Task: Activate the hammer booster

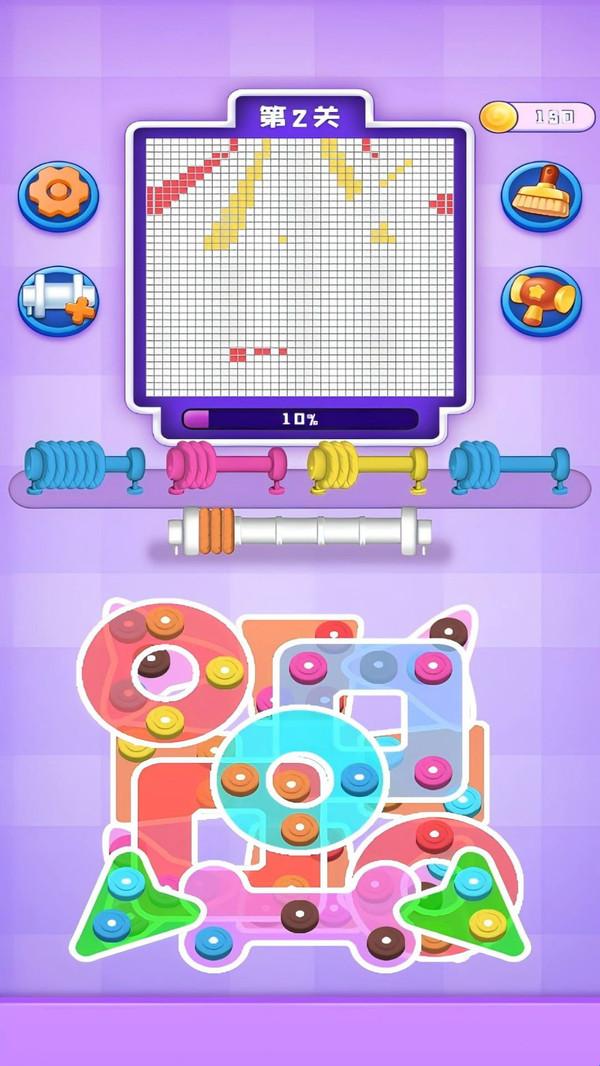Action: pos(541,300)
